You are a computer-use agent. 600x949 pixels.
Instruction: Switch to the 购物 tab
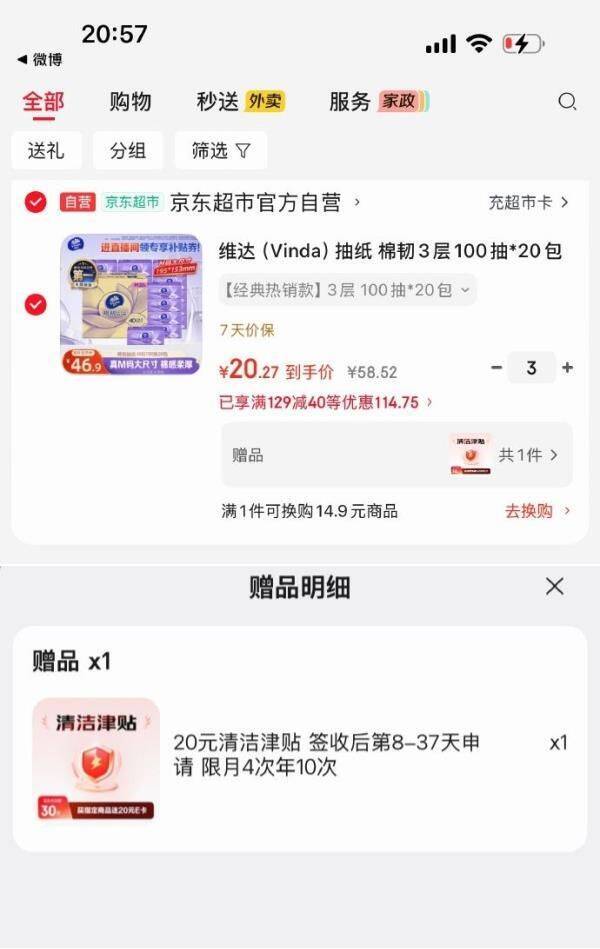[130, 101]
